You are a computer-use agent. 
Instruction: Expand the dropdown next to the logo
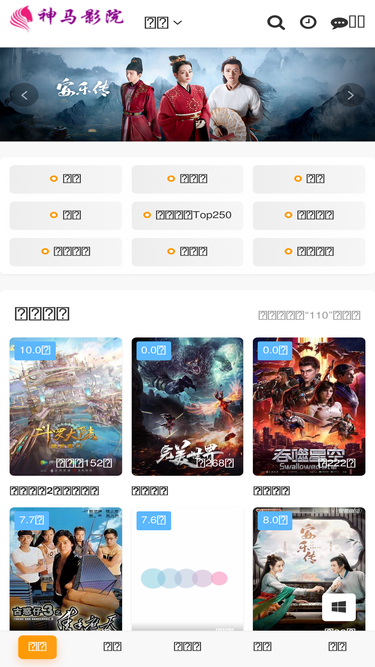click(x=163, y=23)
